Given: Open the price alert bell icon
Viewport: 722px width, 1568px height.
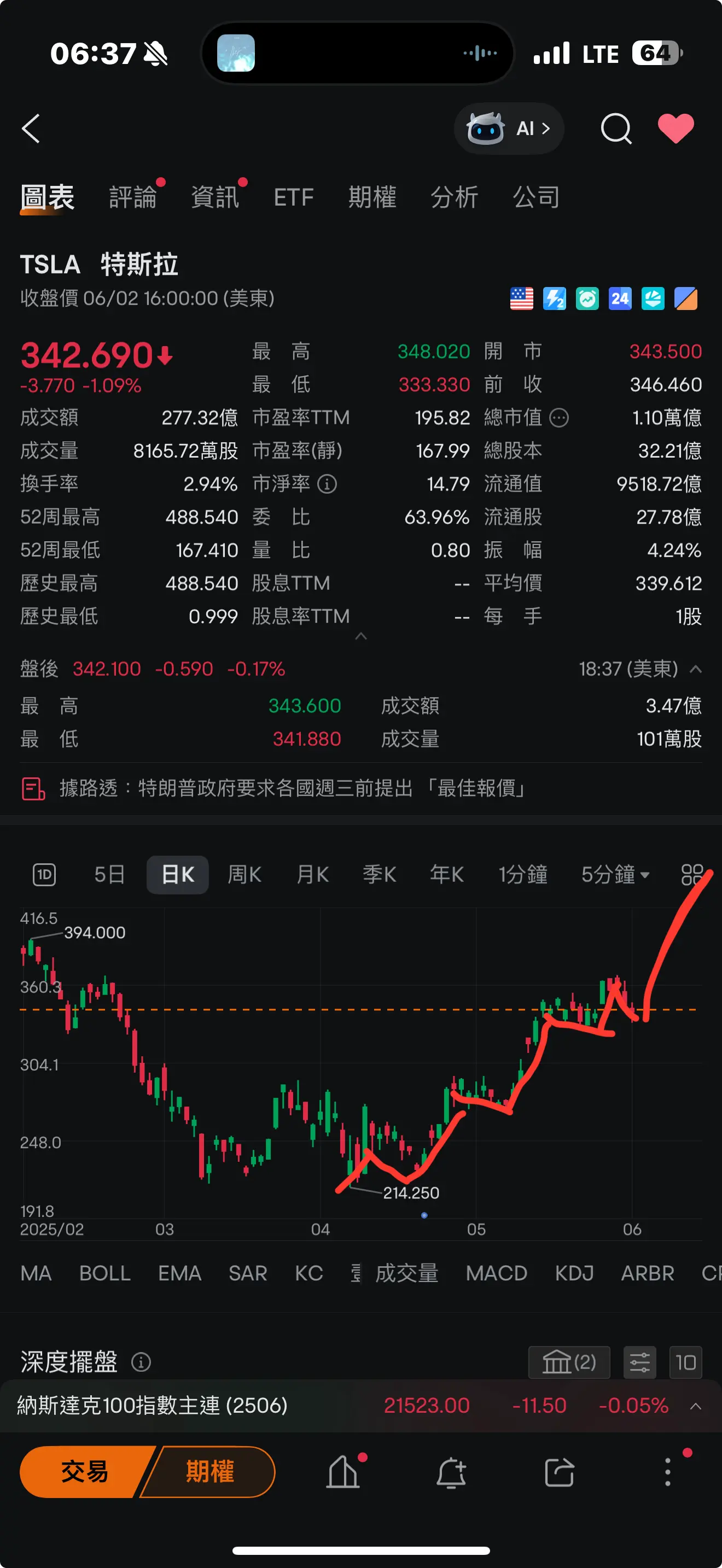Looking at the screenshot, I should (451, 1473).
